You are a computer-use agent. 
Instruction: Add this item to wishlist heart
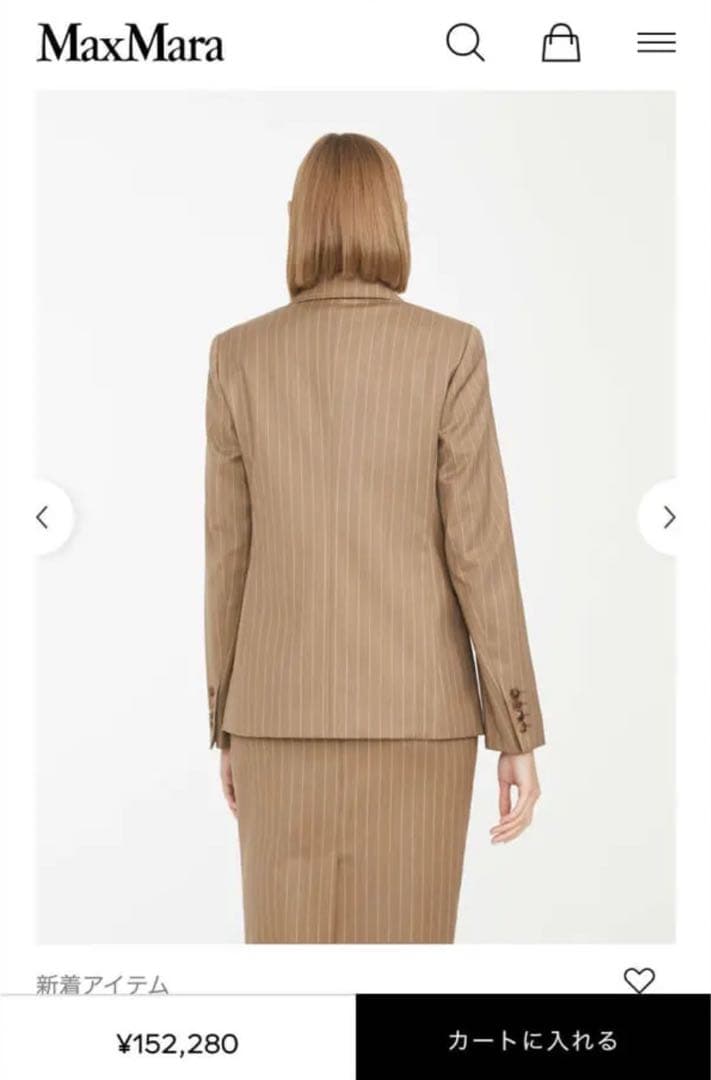(639, 981)
